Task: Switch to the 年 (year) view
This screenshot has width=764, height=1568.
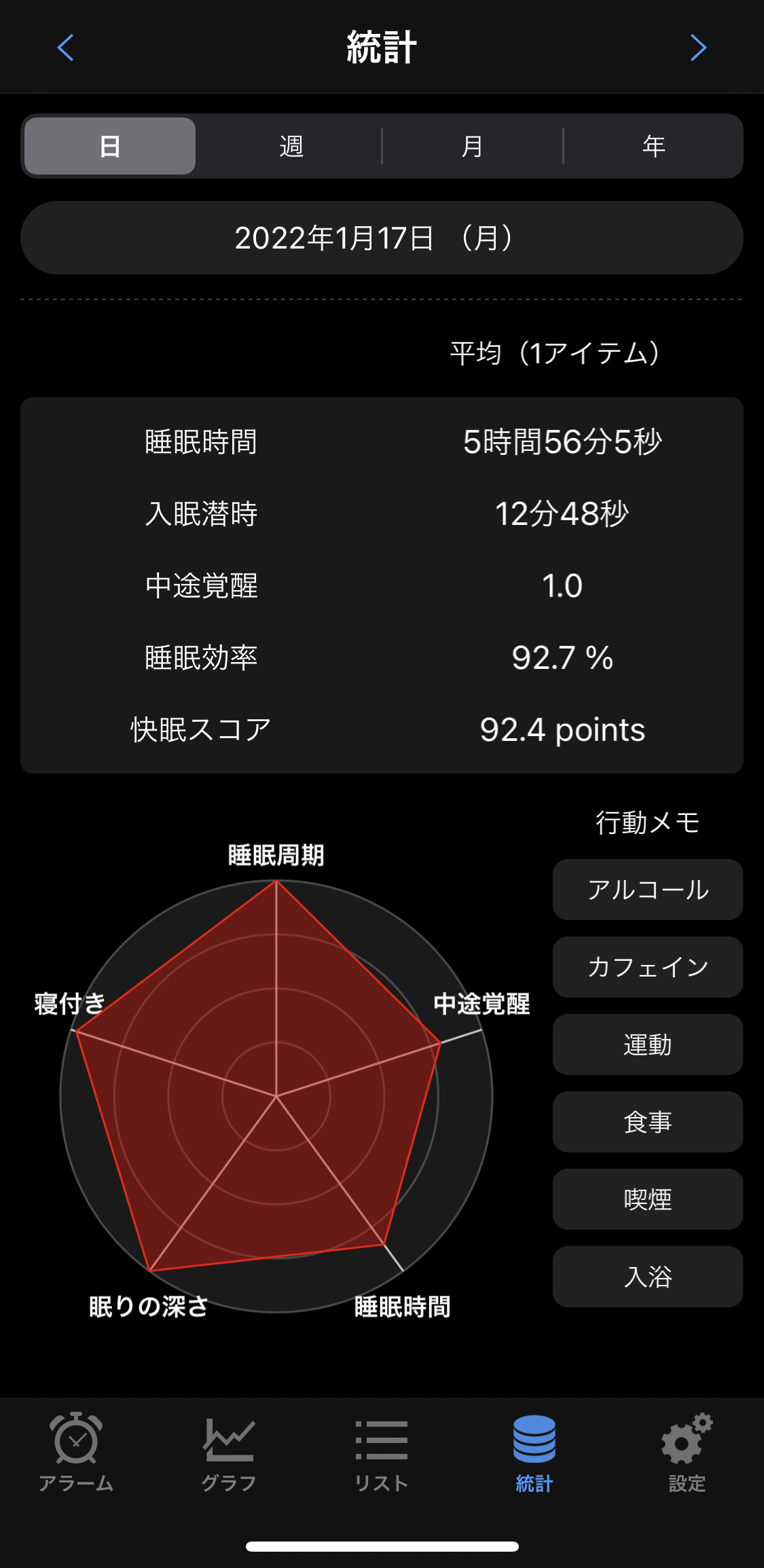Action: tap(653, 146)
